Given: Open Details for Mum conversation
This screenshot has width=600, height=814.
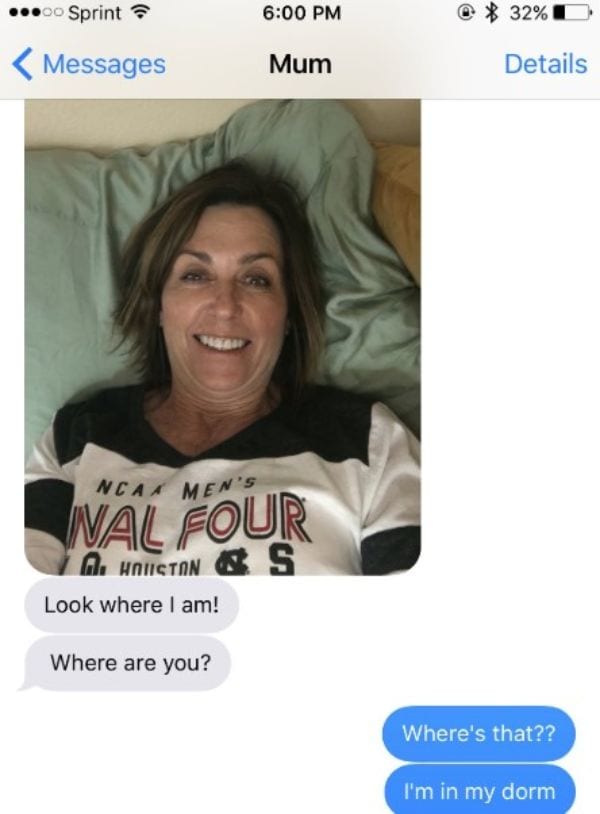Looking at the screenshot, I should (545, 64).
